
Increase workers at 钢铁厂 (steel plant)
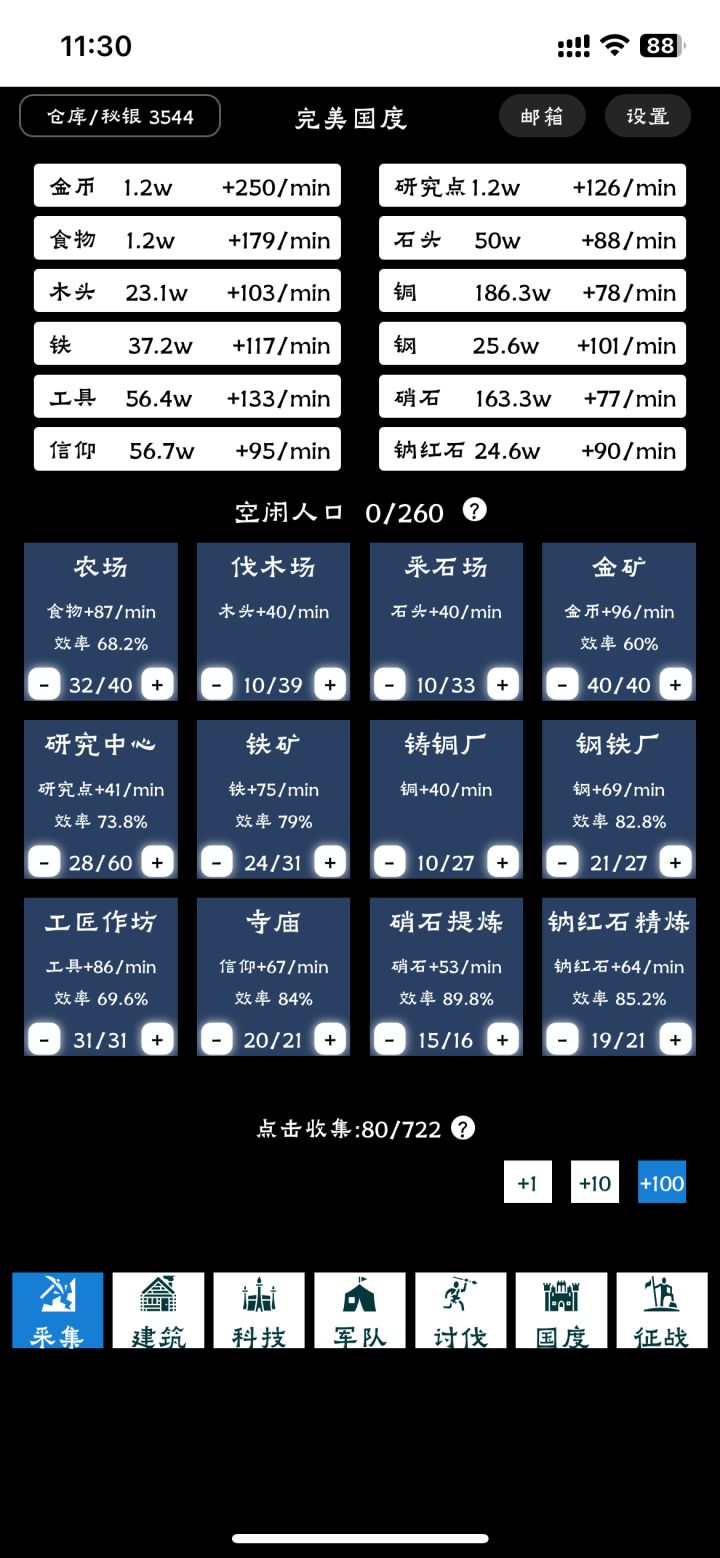(x=675, y=861)
